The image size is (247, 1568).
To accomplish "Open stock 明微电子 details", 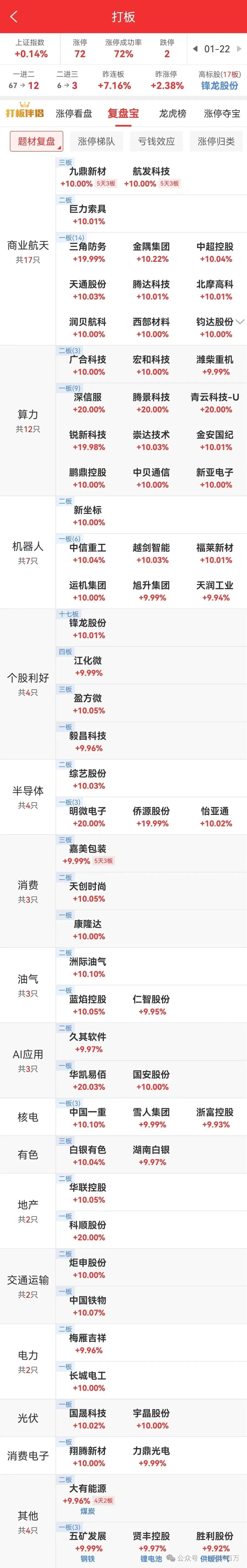I will pos(88,811).
